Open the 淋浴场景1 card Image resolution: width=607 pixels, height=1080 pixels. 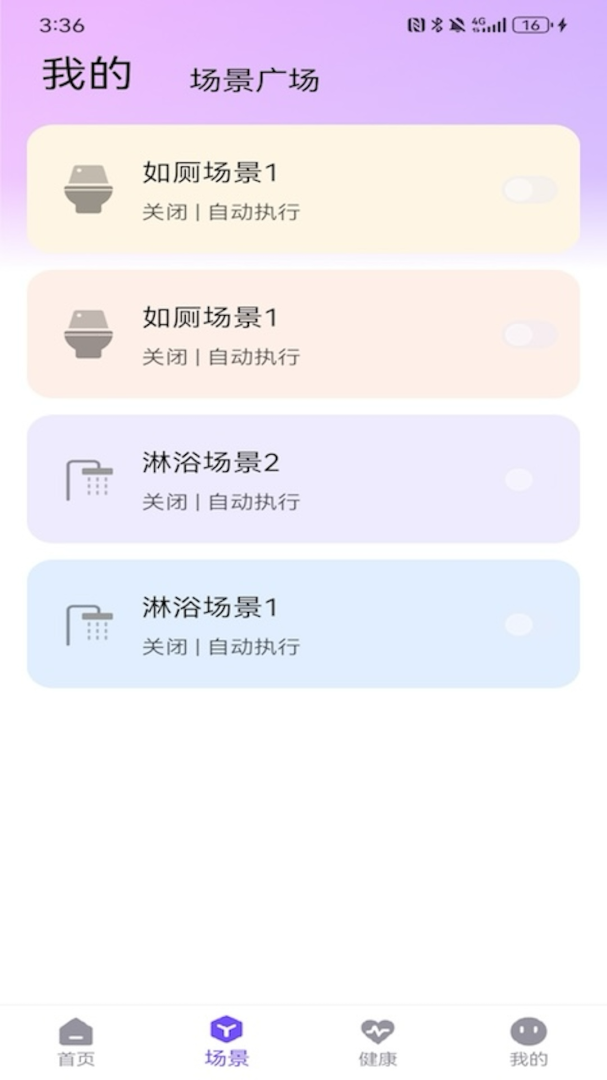click(300, 624)
